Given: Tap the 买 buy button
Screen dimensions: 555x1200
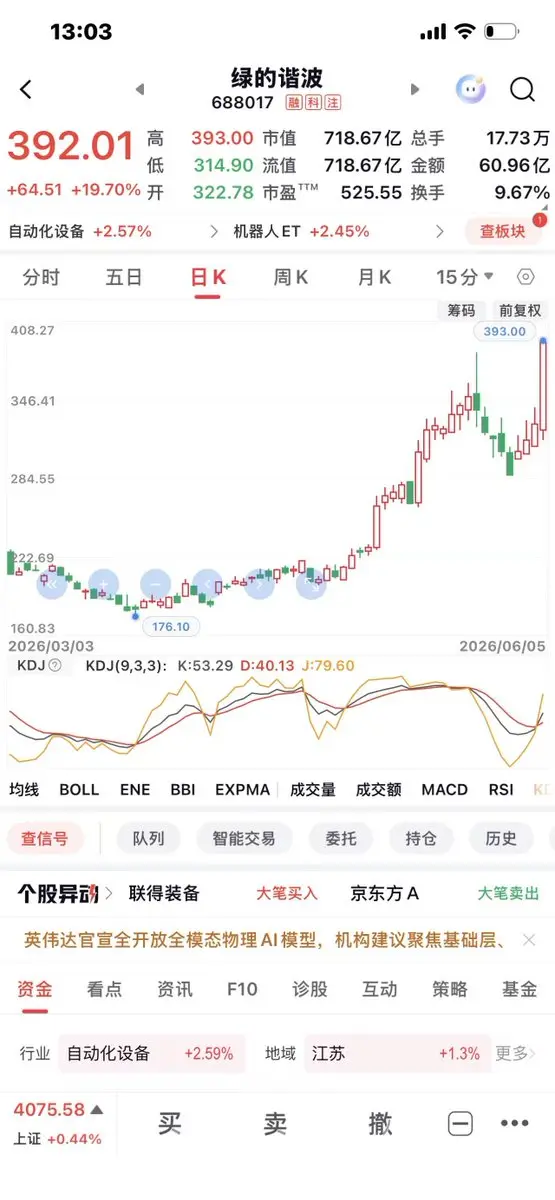Looking at the screenshot, I should pyautogui.click(x=170, y=1123).
